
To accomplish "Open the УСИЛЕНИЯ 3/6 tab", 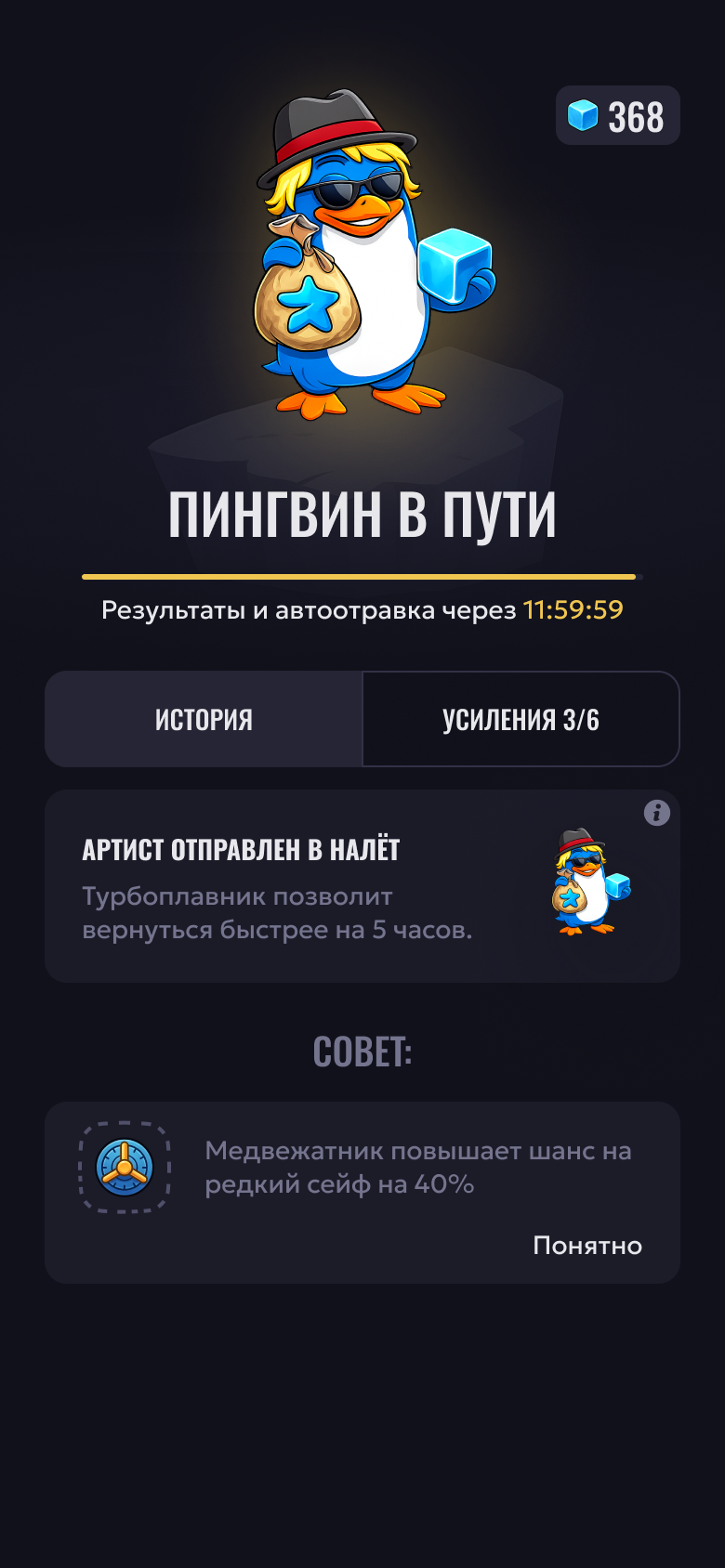I will pos(521,718).
